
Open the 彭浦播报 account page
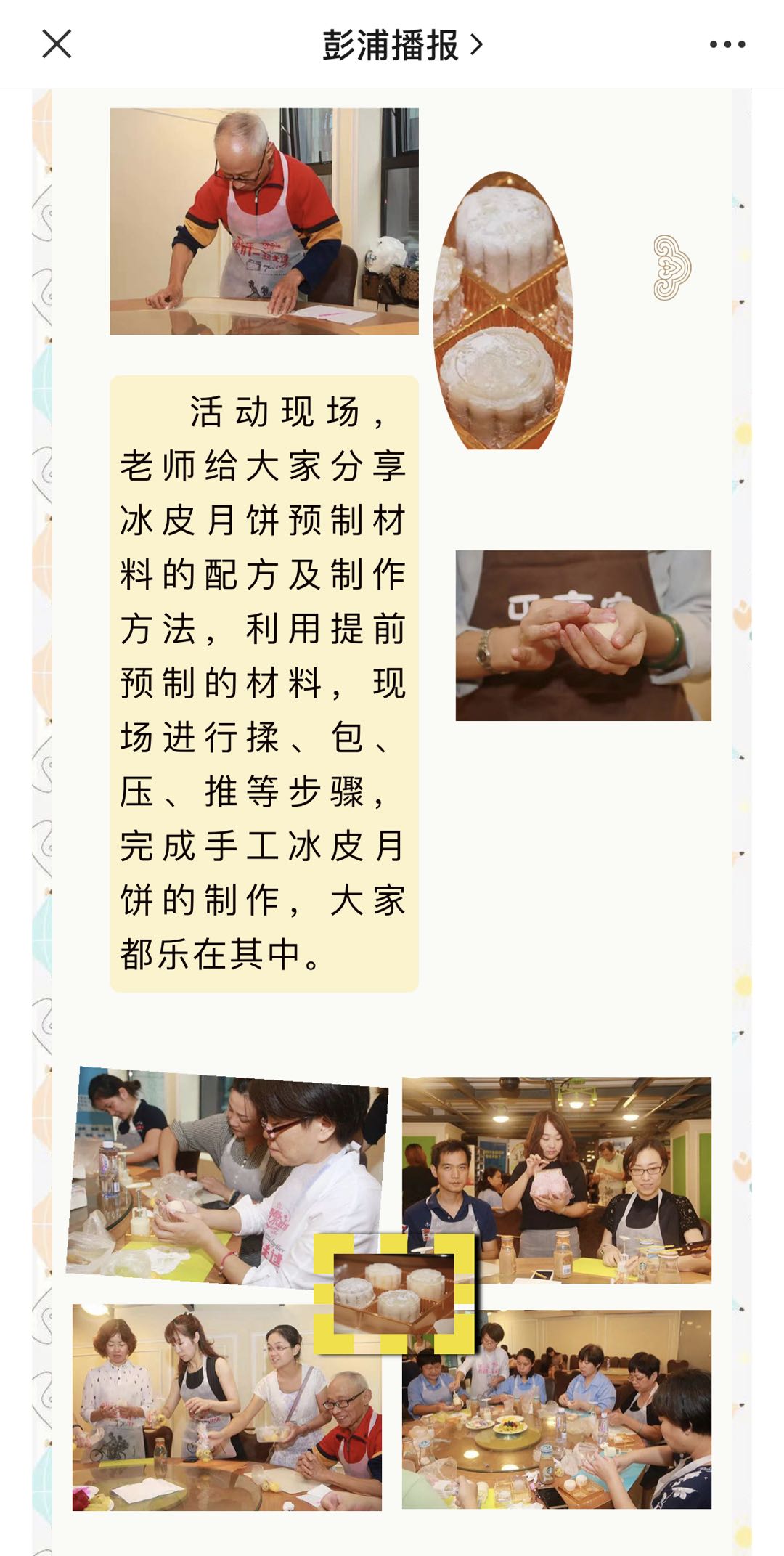401,45
